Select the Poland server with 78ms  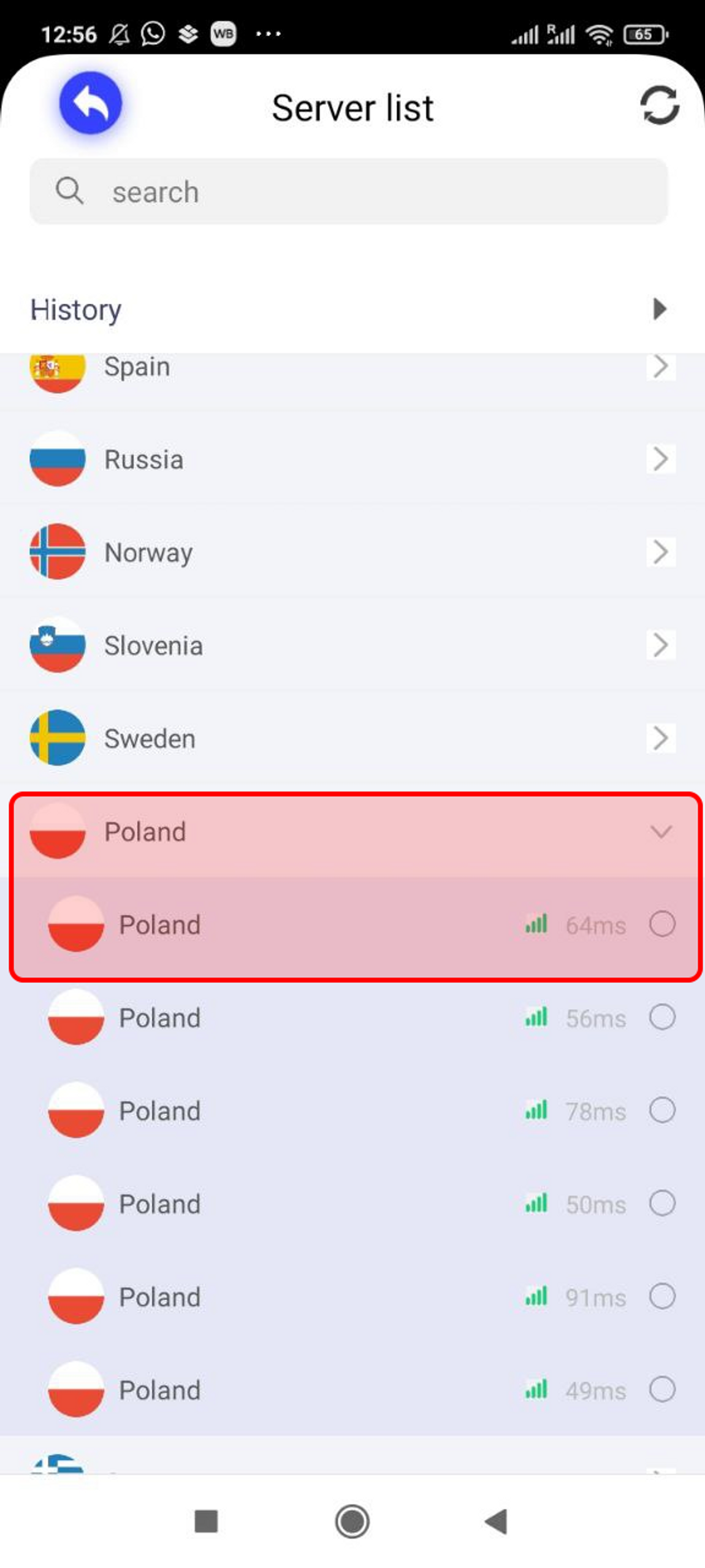click(x=661, y=1110)
